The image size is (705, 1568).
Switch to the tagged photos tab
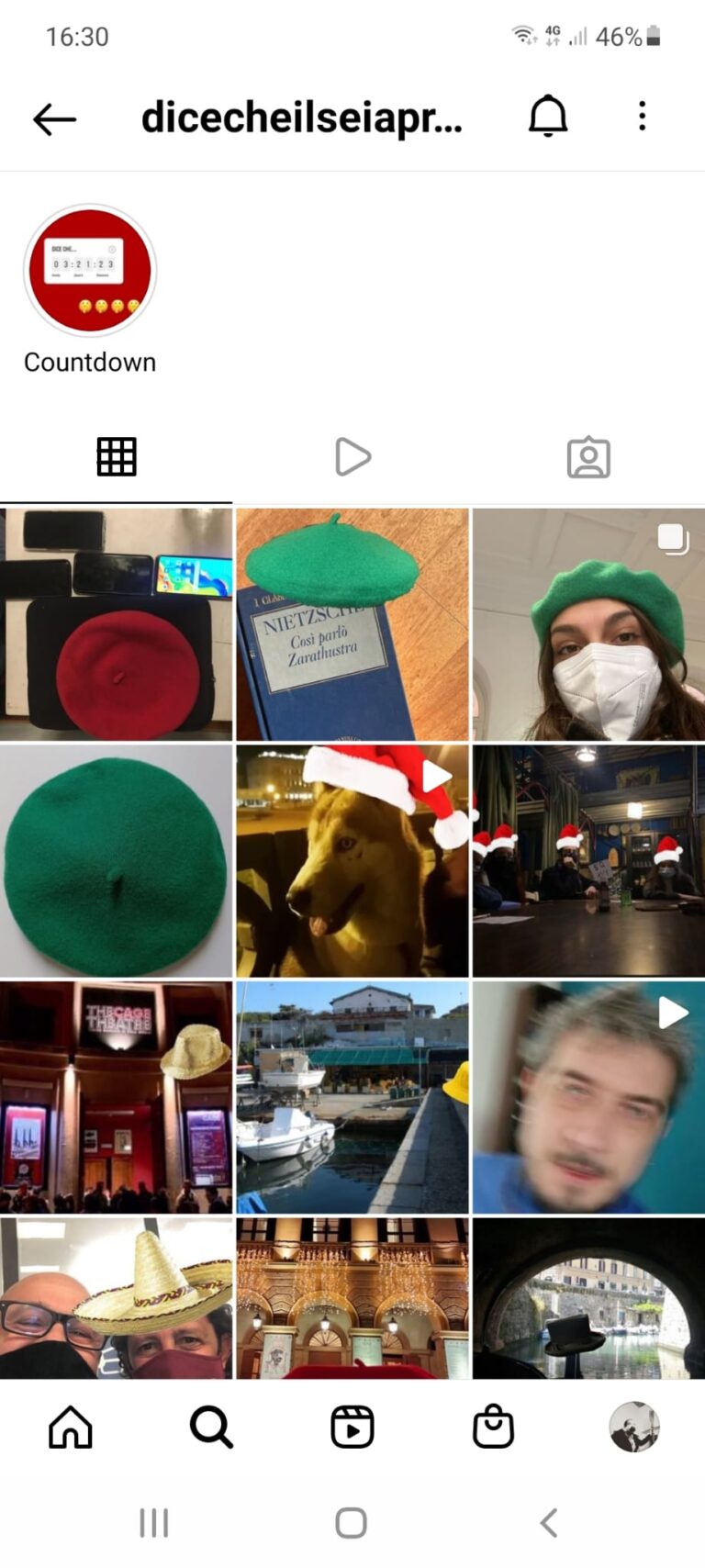tap(588, 457)
